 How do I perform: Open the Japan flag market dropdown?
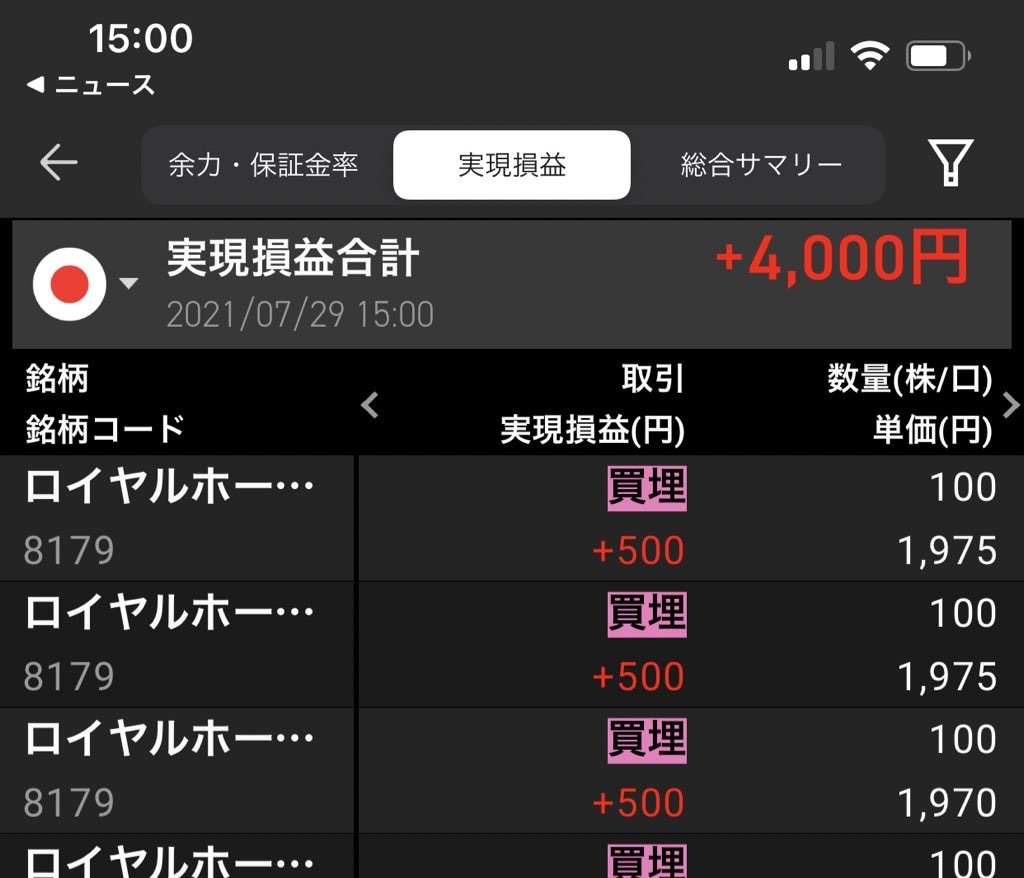pos(85,284)
